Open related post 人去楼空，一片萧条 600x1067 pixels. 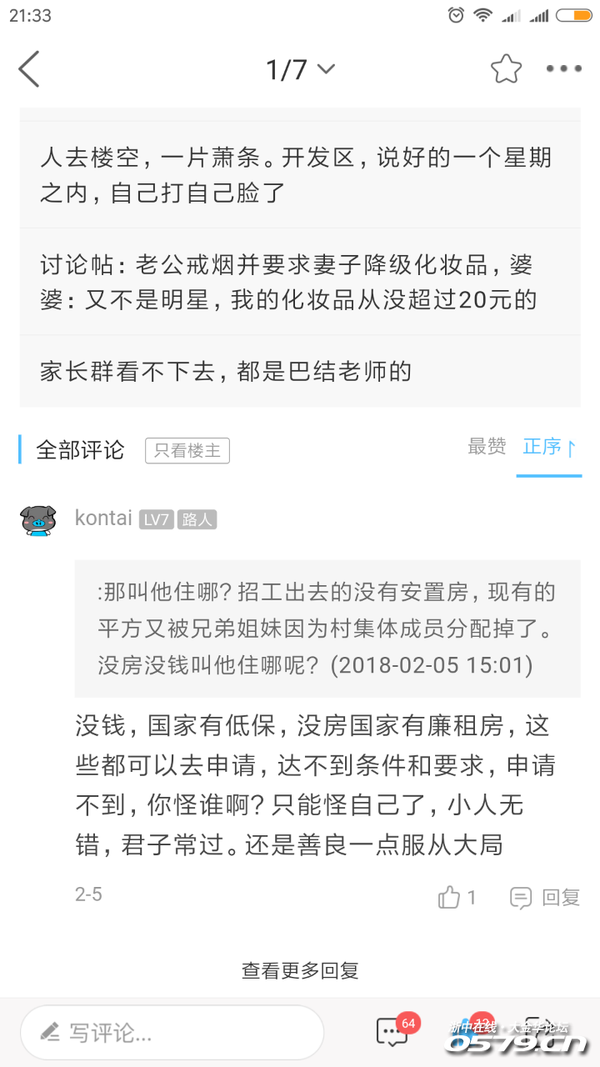click(x=296, y=175)
